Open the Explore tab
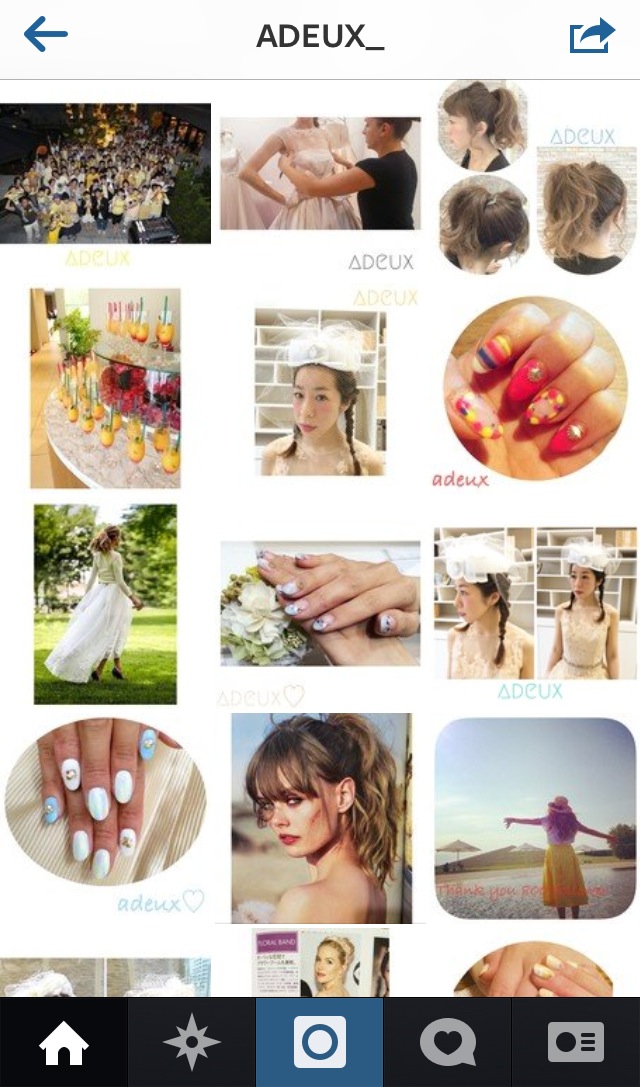The height and width of the screenshot is (1087, 640). (191, 1043)
